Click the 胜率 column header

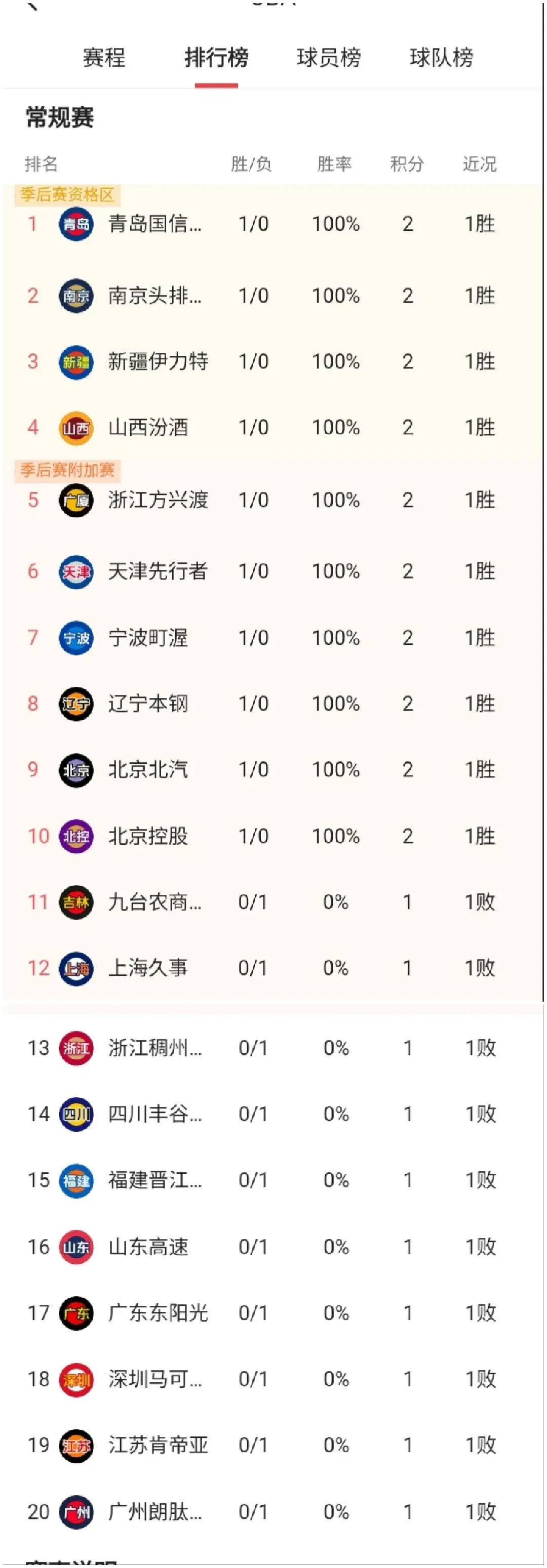(334, 163)
